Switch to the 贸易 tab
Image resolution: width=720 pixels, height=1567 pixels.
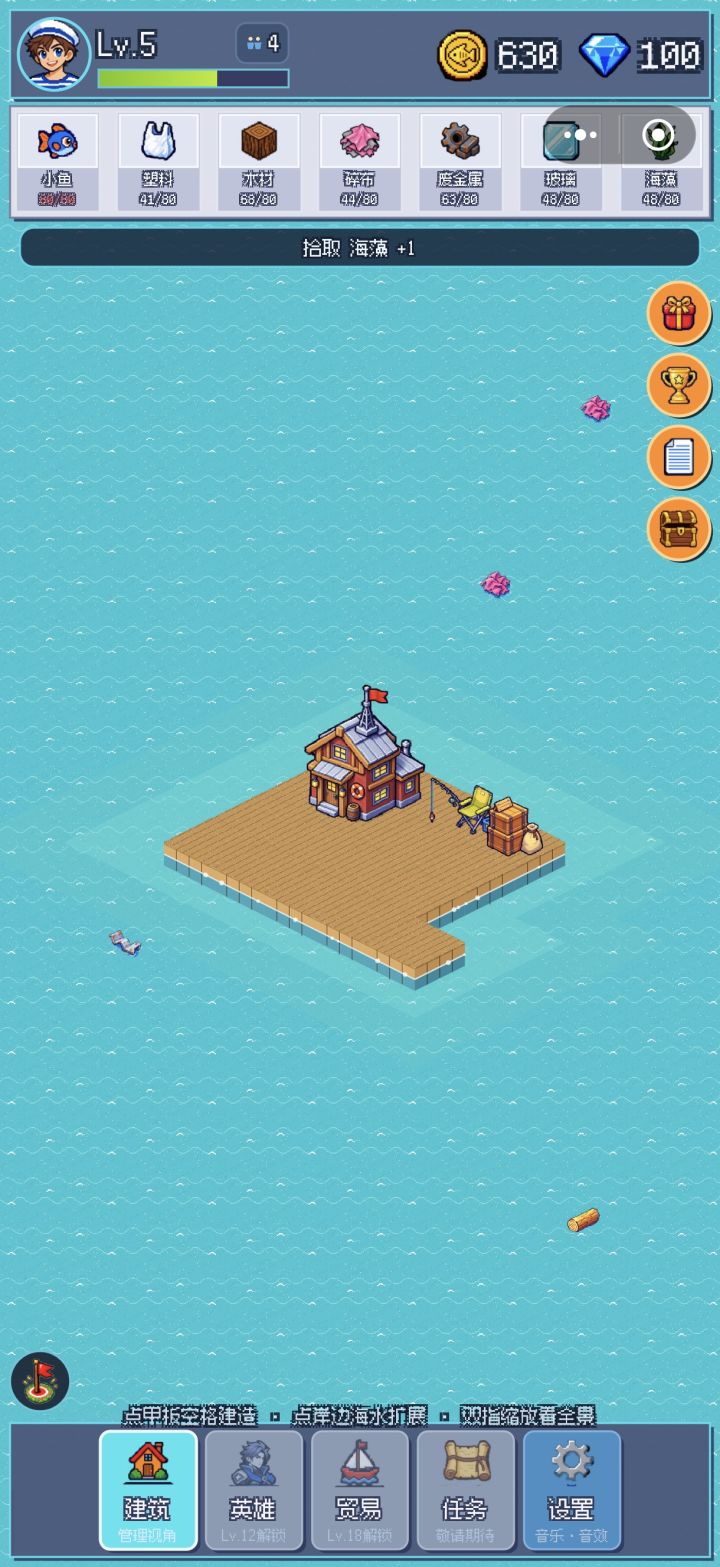click(360, 1490)
